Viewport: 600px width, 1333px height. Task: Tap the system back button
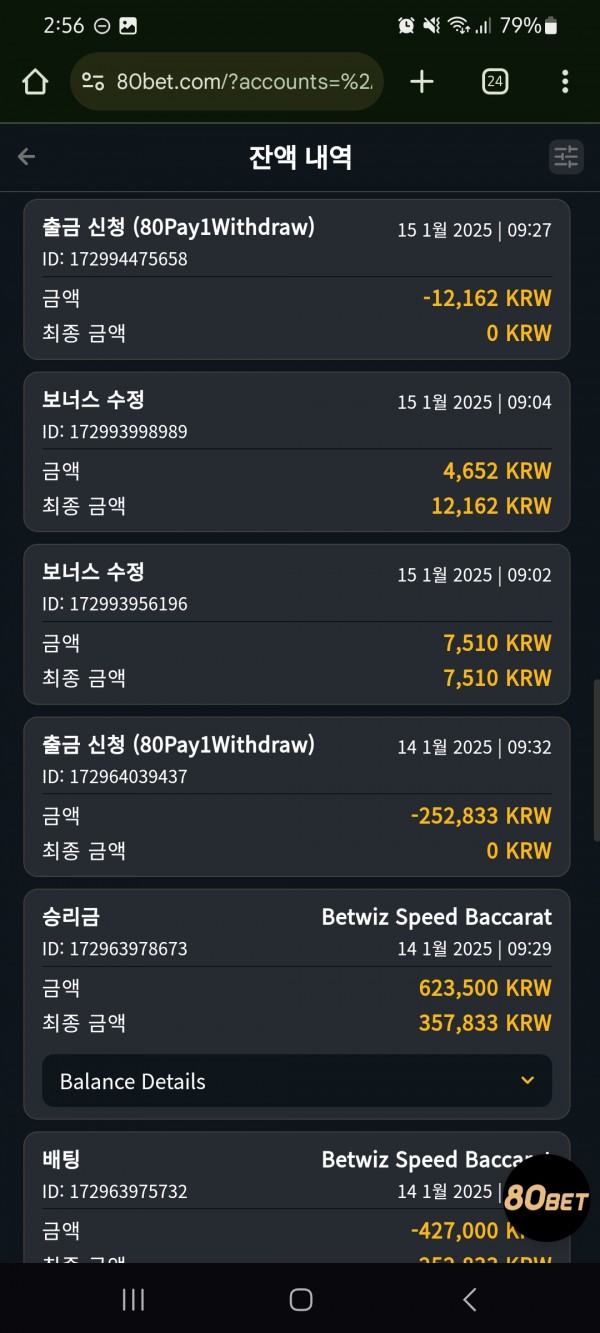click(469, 1299)
